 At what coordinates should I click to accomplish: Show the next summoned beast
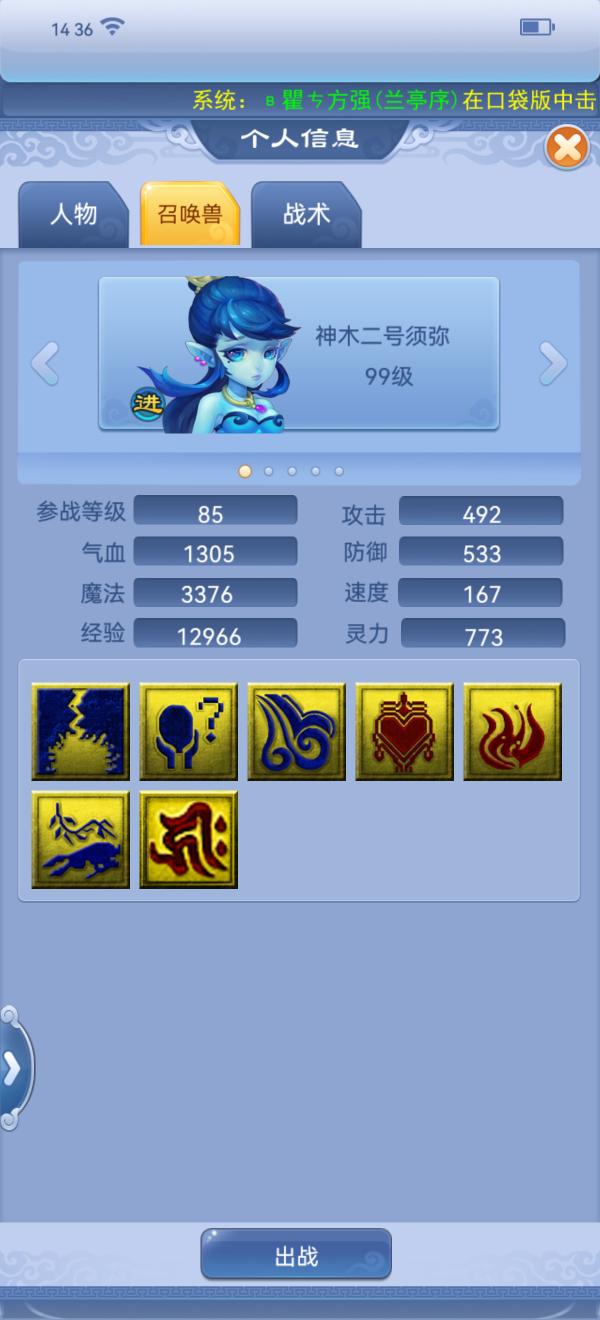553,363
